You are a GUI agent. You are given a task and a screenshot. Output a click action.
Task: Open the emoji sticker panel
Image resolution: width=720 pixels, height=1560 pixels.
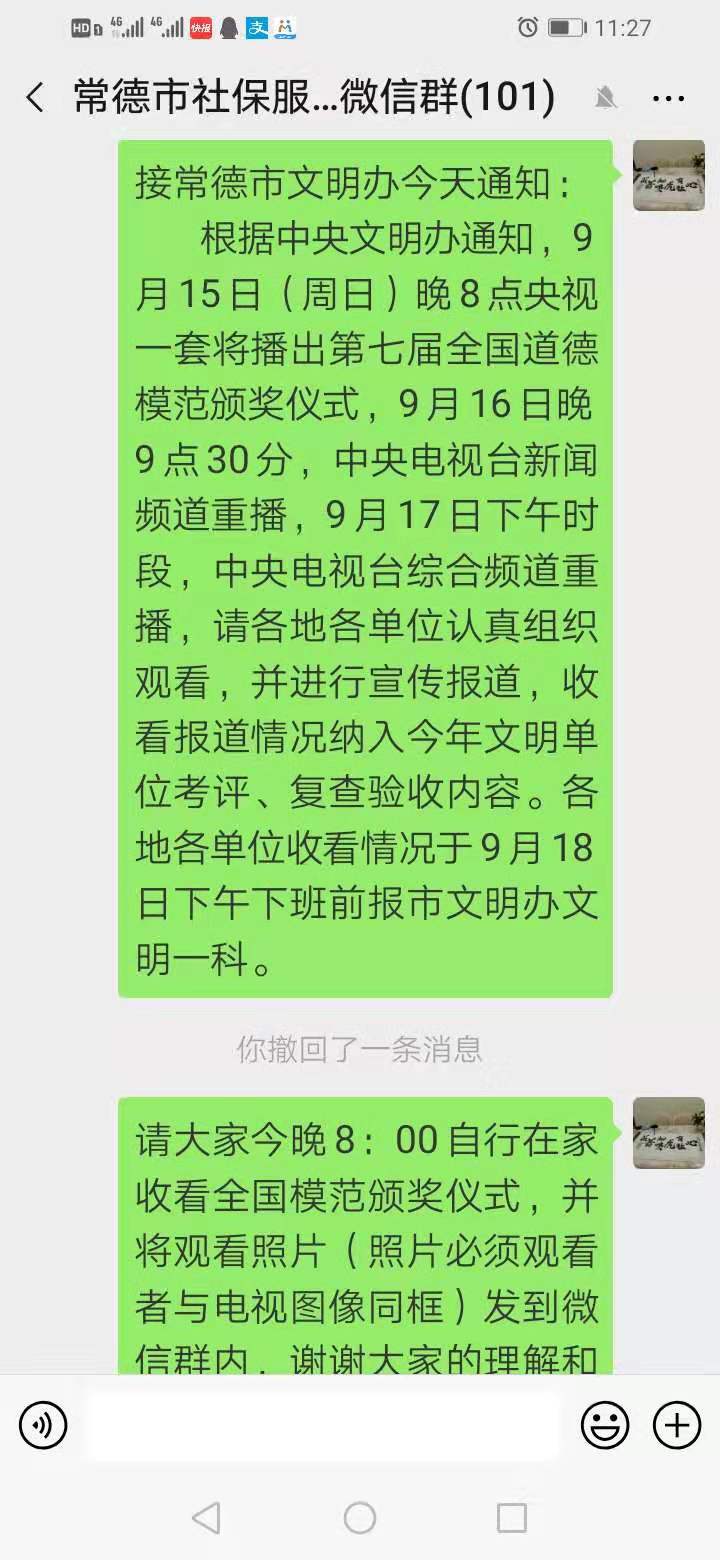pos(605,1424)
